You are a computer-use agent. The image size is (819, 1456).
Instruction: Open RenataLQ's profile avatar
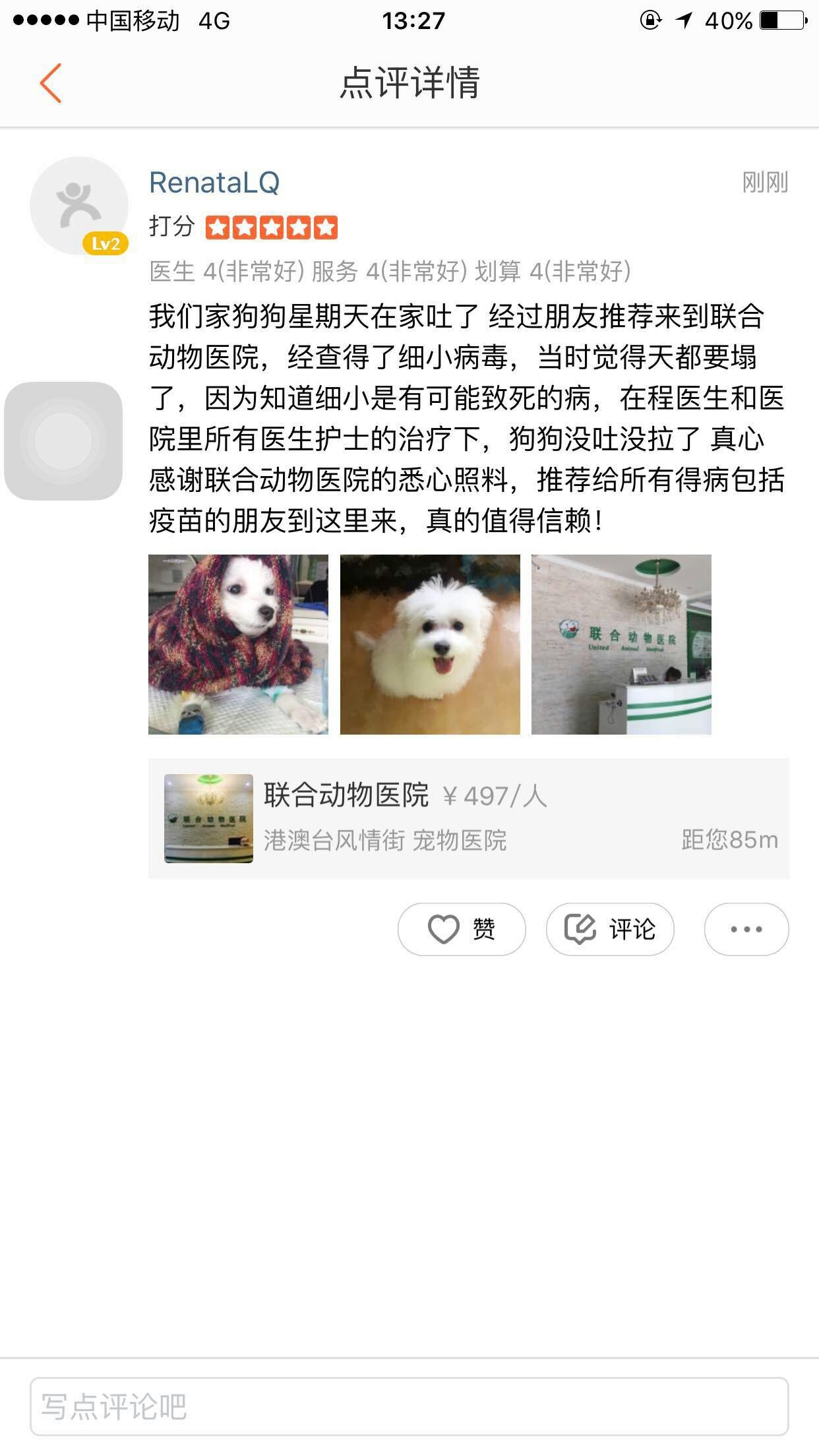click(x=78, y=205)
